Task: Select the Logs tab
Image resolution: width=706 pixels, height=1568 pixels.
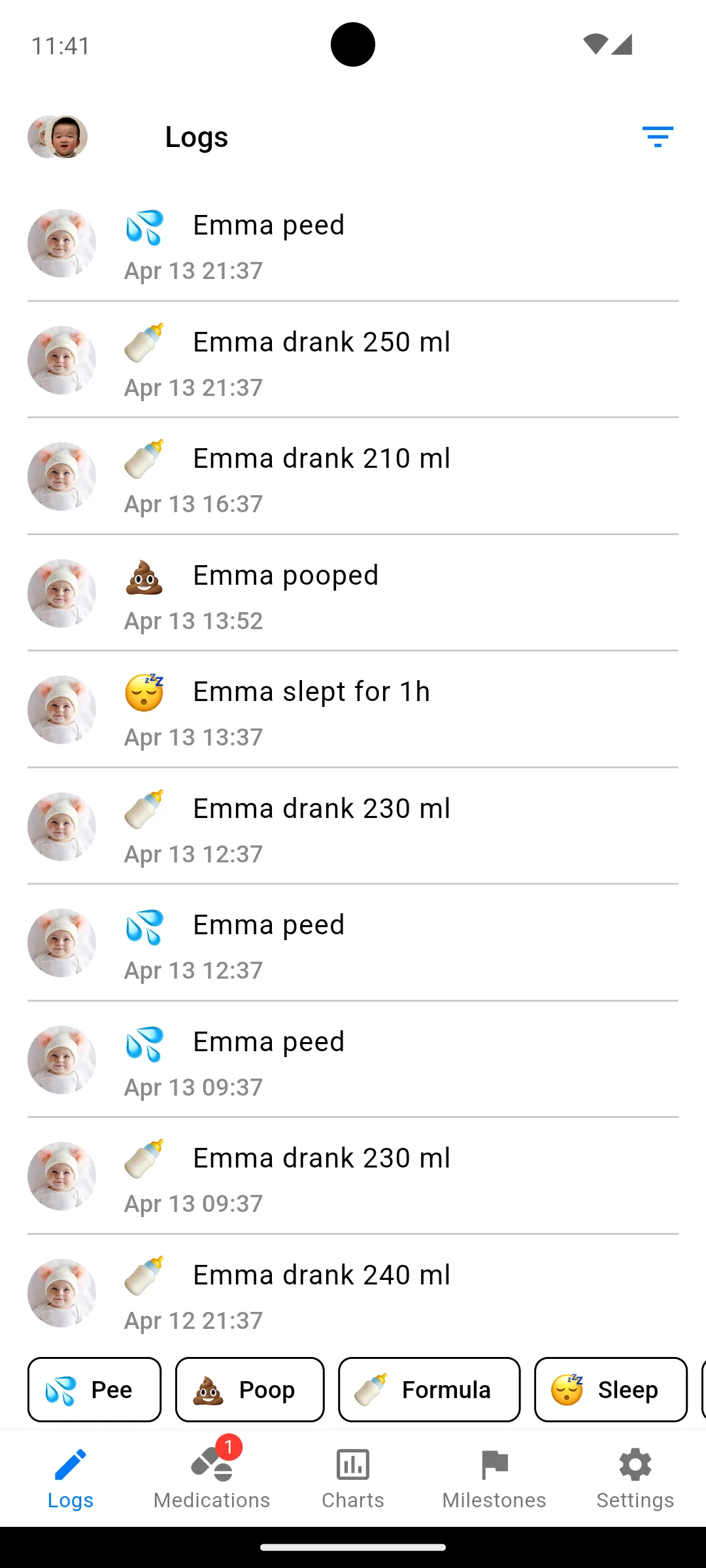Action: (x=71, y=1479)
